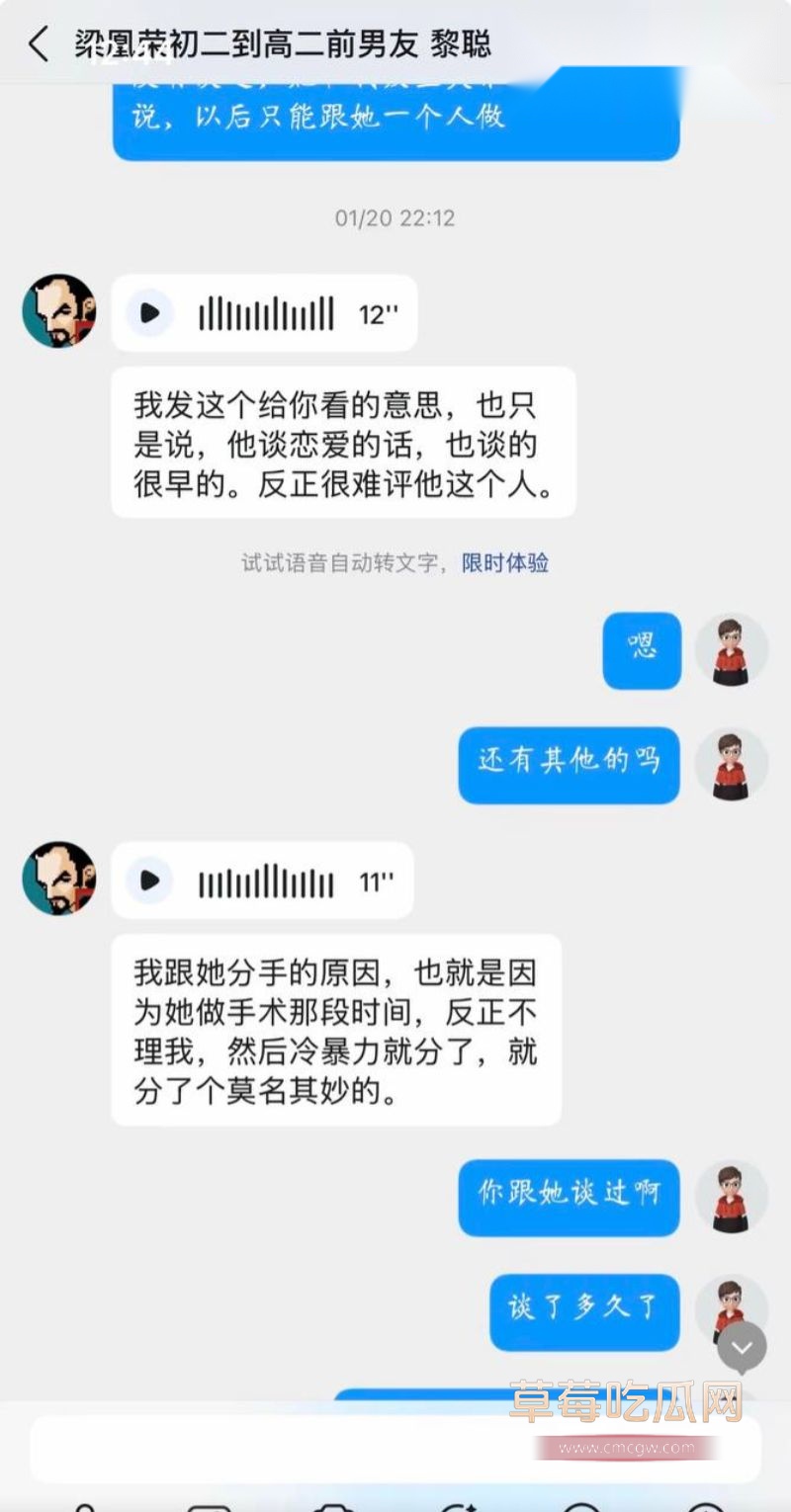Scrub the waveform of the 12-second voice message
This screenshot has height=1512, width=791.
pyautogui.click(x=267, y=313)
